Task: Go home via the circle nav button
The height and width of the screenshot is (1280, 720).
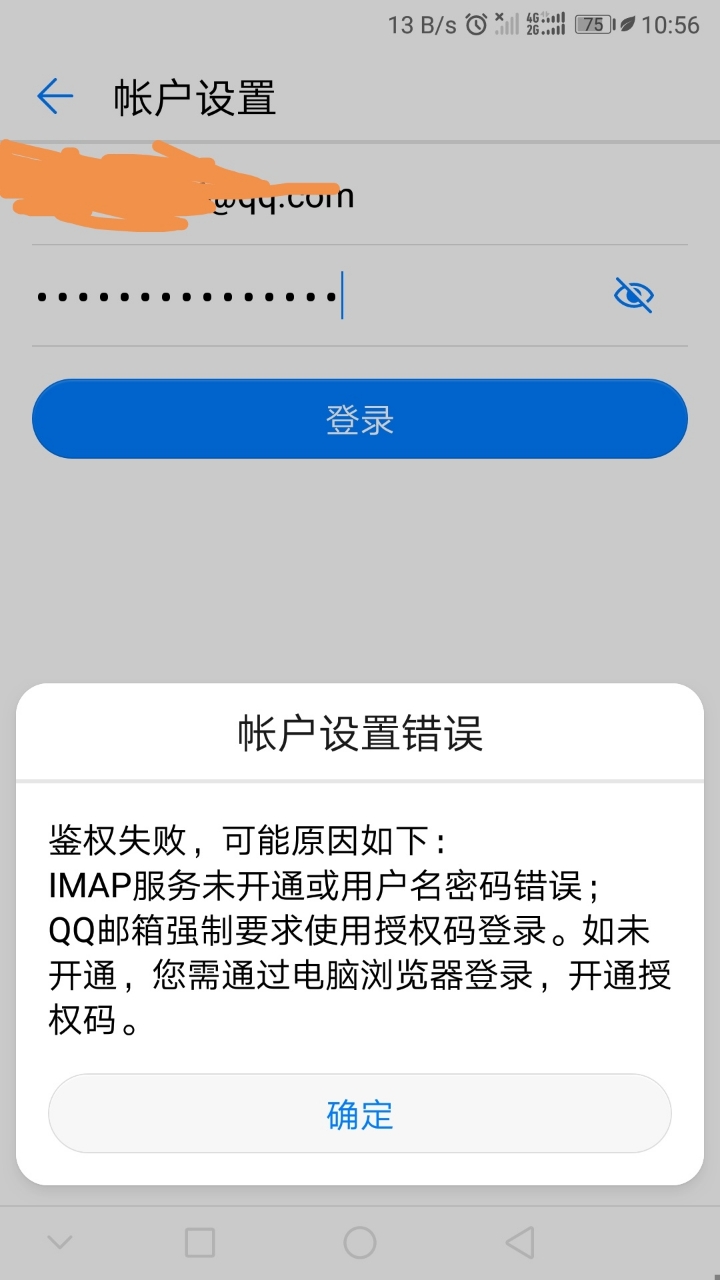Action: 359,1241
